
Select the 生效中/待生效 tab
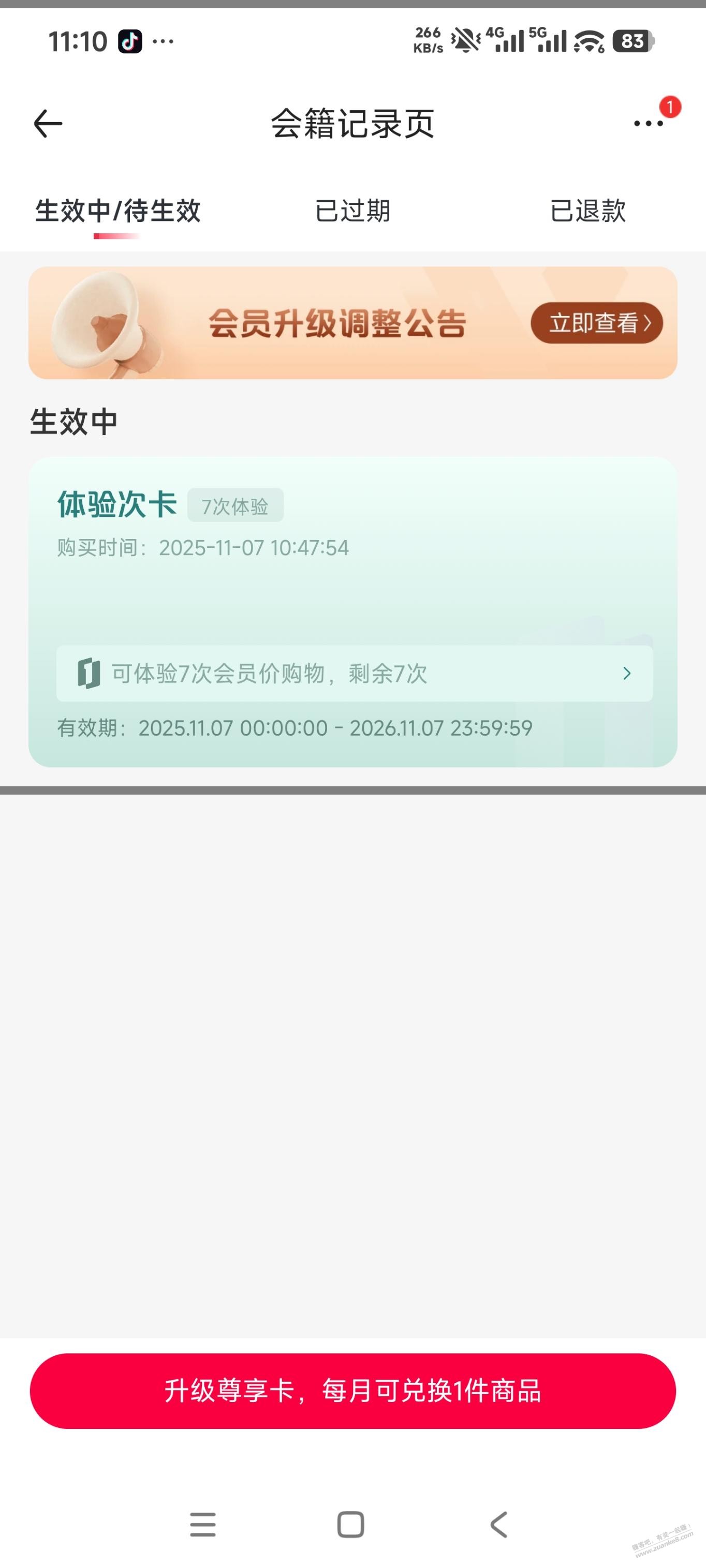[x=117, y=211]
